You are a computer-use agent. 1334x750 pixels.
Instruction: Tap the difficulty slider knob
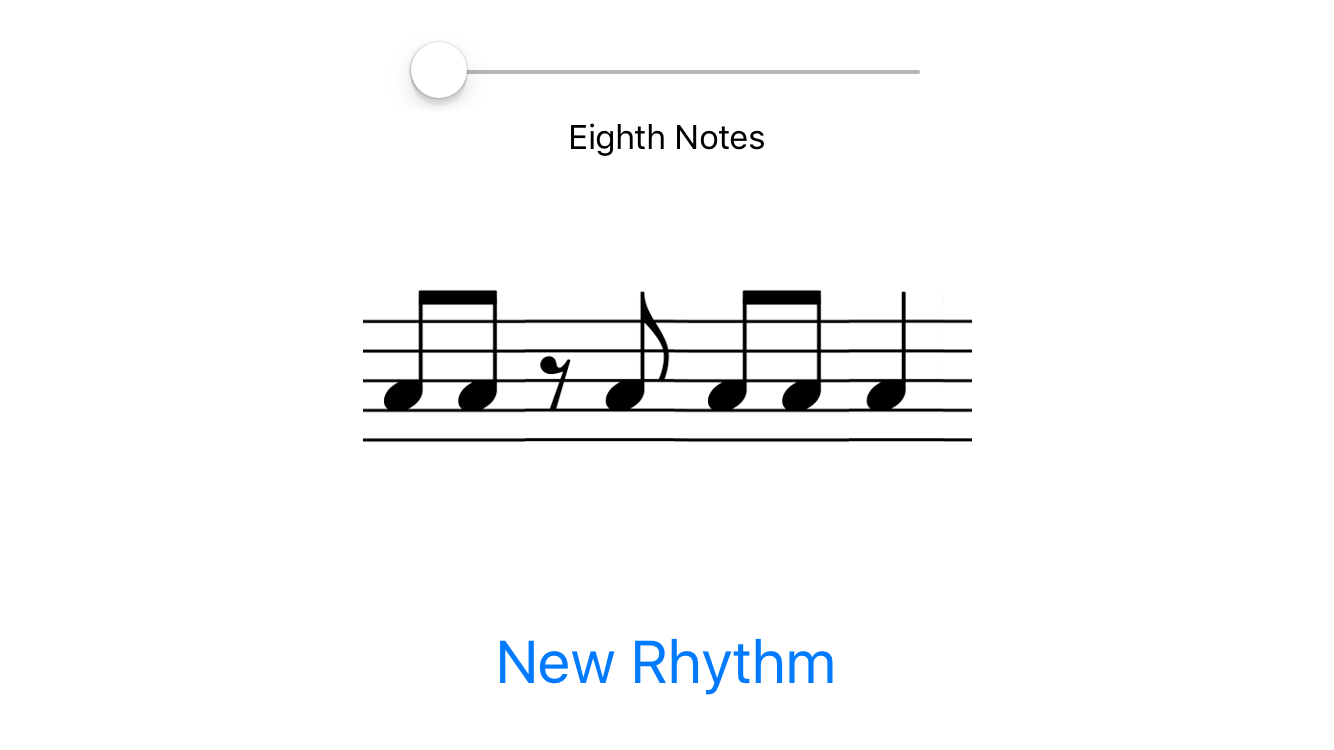tap(439, 70)
